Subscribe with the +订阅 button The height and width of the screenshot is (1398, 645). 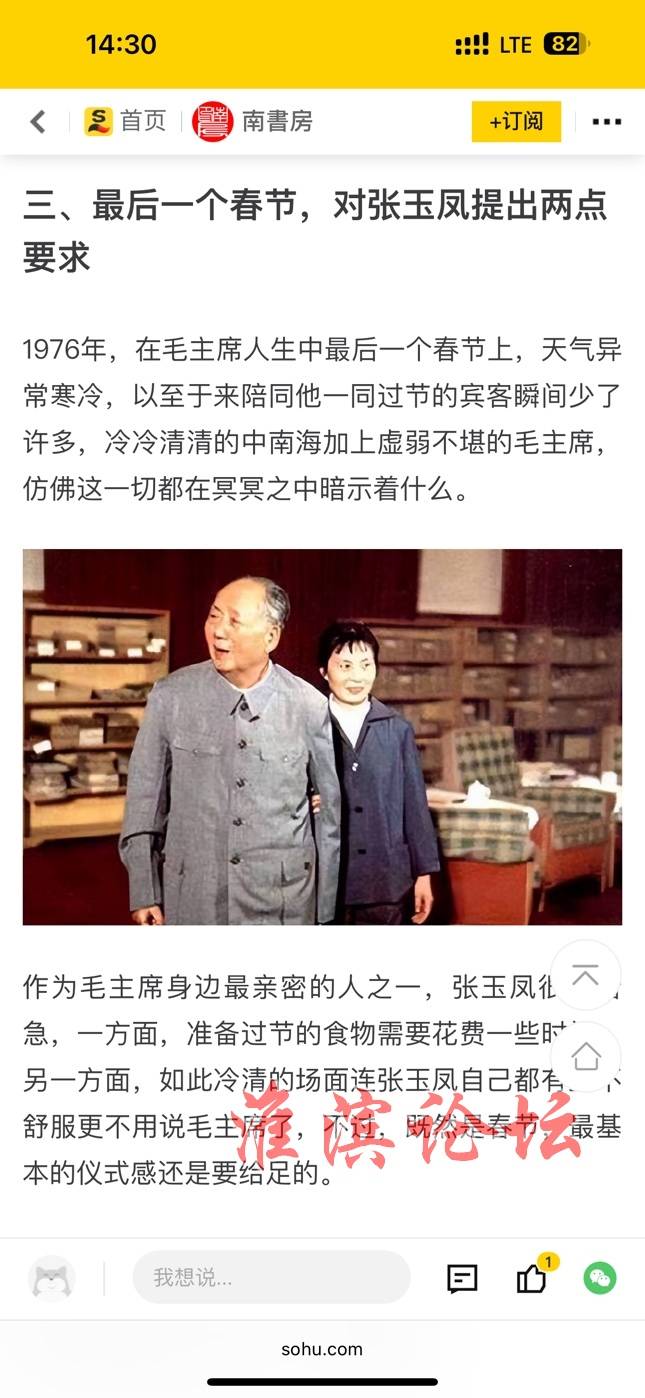tap(516, 122)
